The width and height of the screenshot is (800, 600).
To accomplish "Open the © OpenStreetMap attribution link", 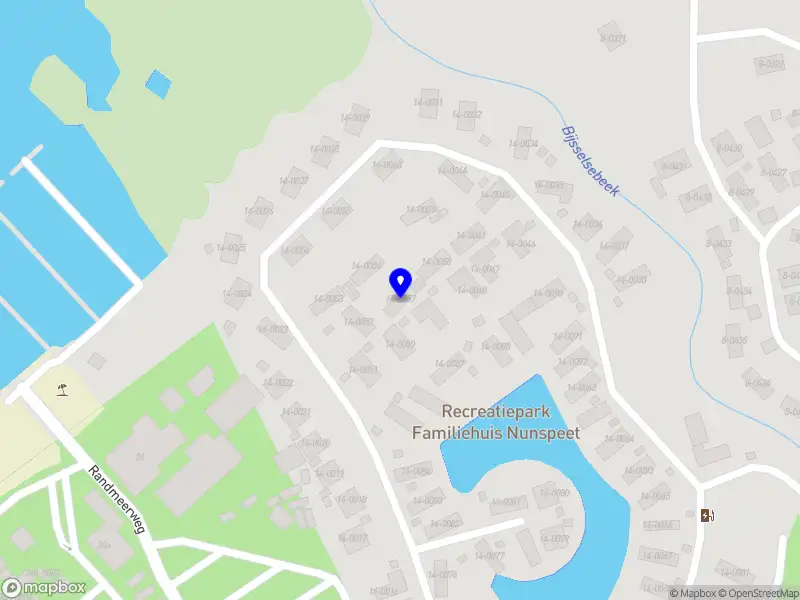I will pos(757,593).
